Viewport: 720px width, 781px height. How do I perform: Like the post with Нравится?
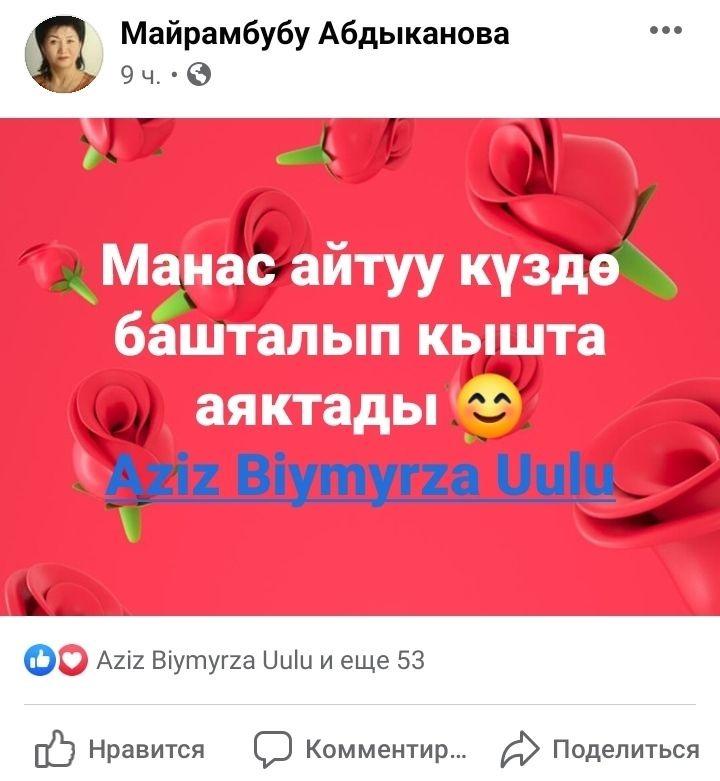(120, 749)
